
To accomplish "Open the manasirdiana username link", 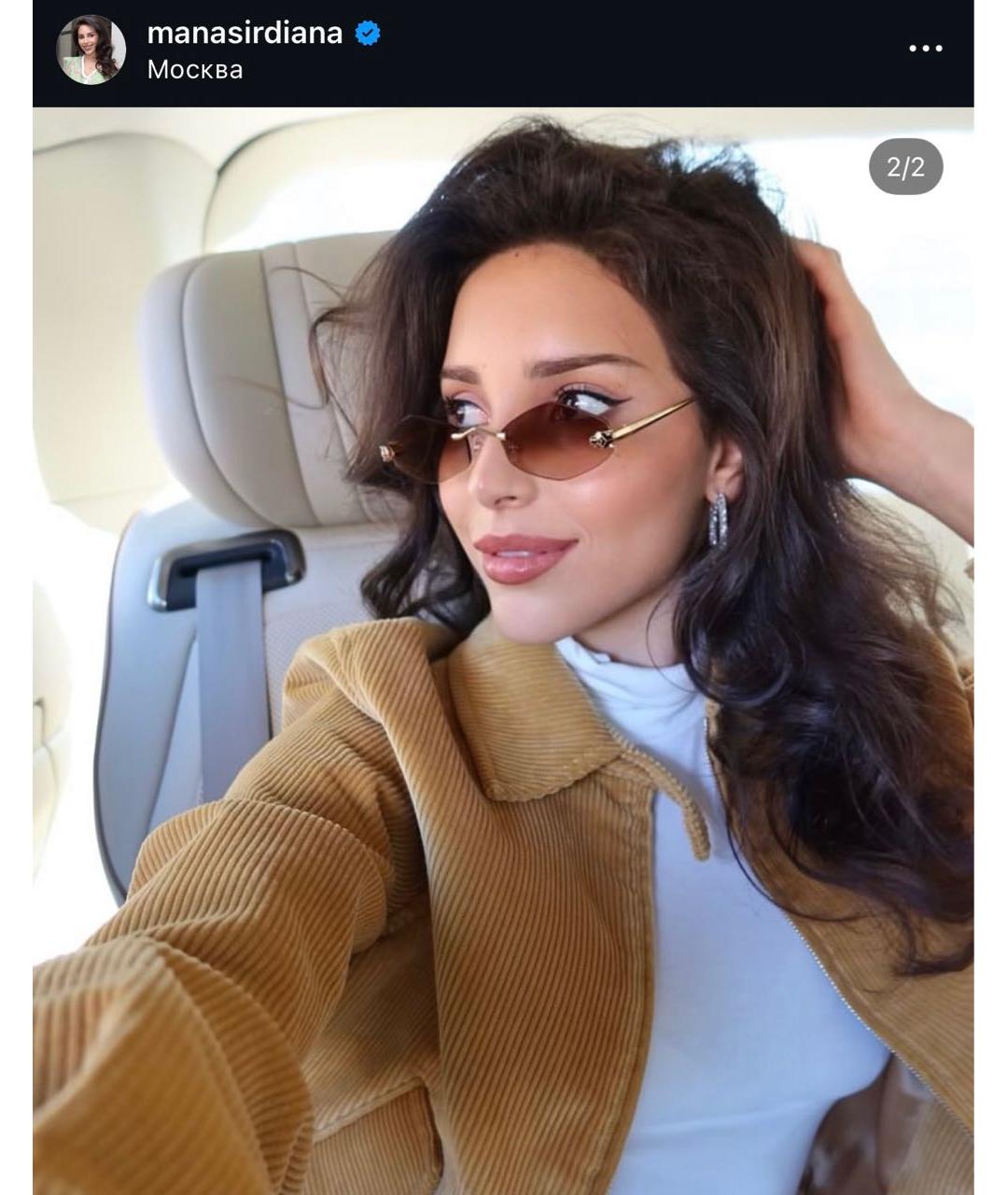I will [245, 34].
